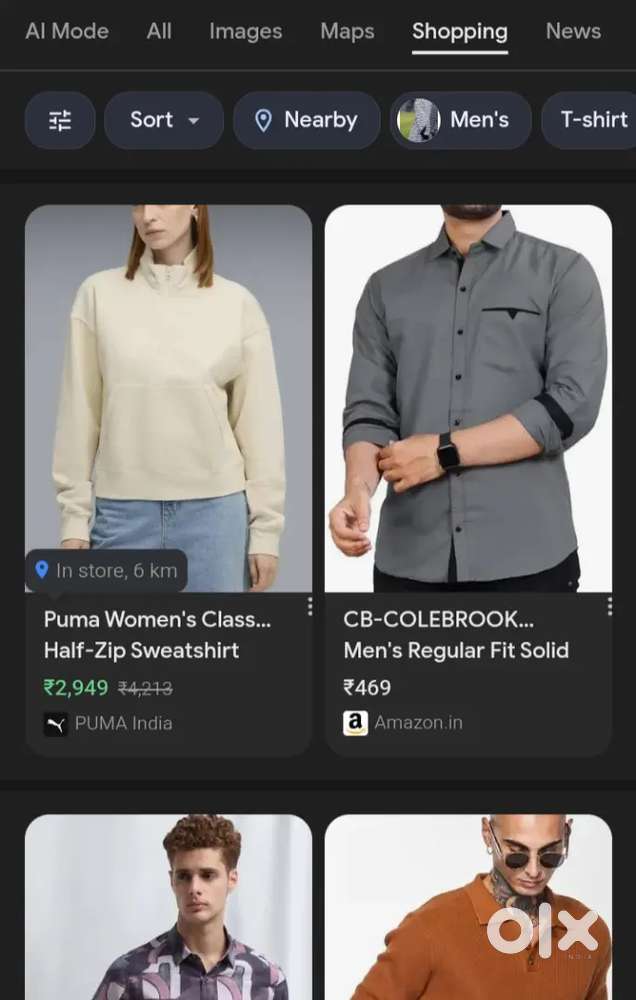The image size is (636, 1000).
Task: Open more options for CB-COLEBROOK shirt
Action: tap(609, 607)
